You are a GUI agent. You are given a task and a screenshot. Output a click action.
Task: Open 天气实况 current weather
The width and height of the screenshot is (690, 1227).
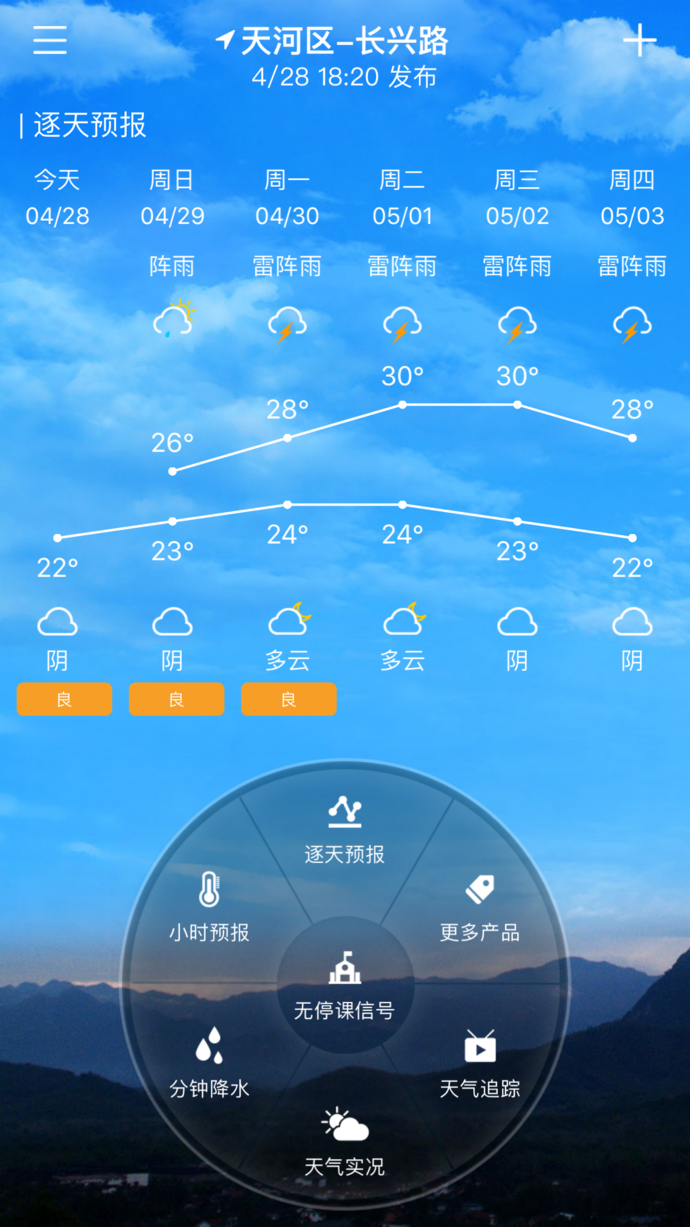point(344,1142)
